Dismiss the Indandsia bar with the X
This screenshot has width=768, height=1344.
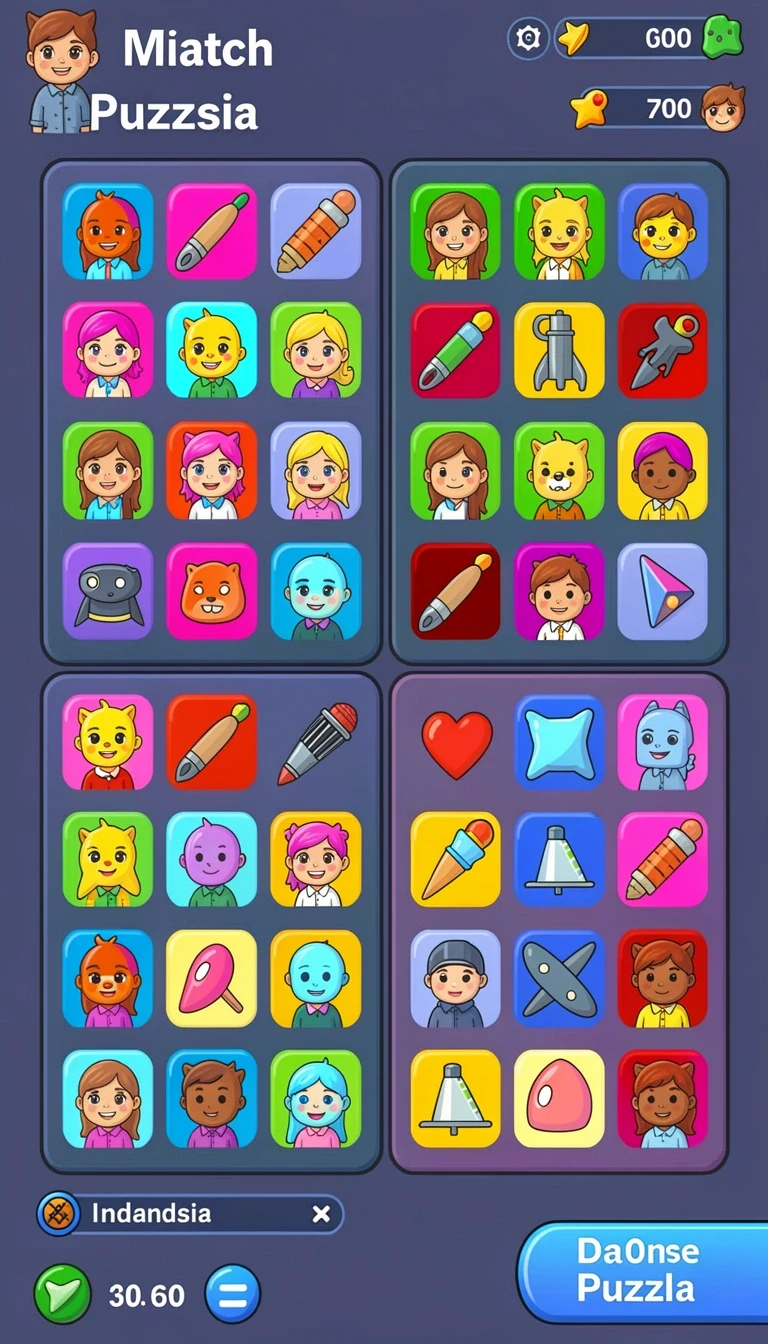321,1214
